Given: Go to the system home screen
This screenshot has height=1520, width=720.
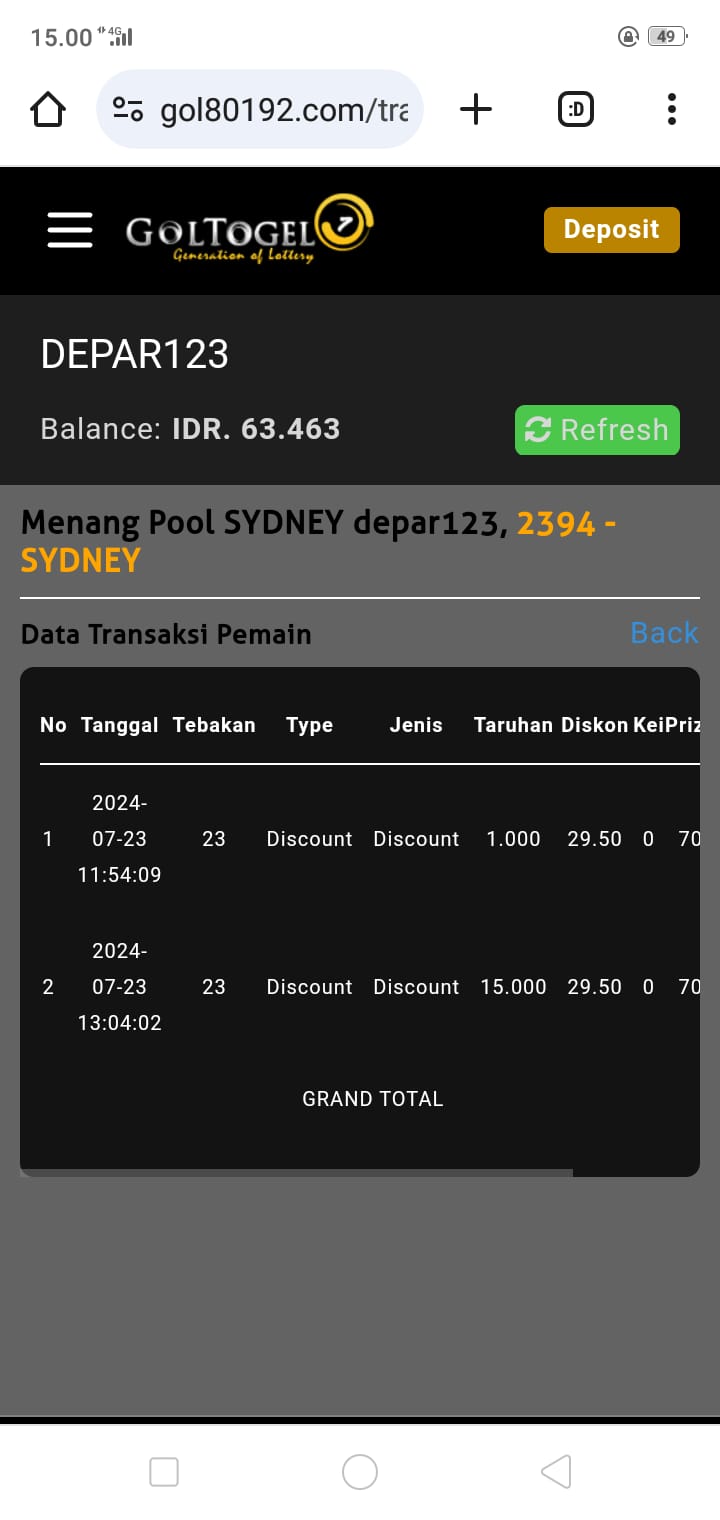Looking at the screenshot, I should click(x=360, y=1471).
